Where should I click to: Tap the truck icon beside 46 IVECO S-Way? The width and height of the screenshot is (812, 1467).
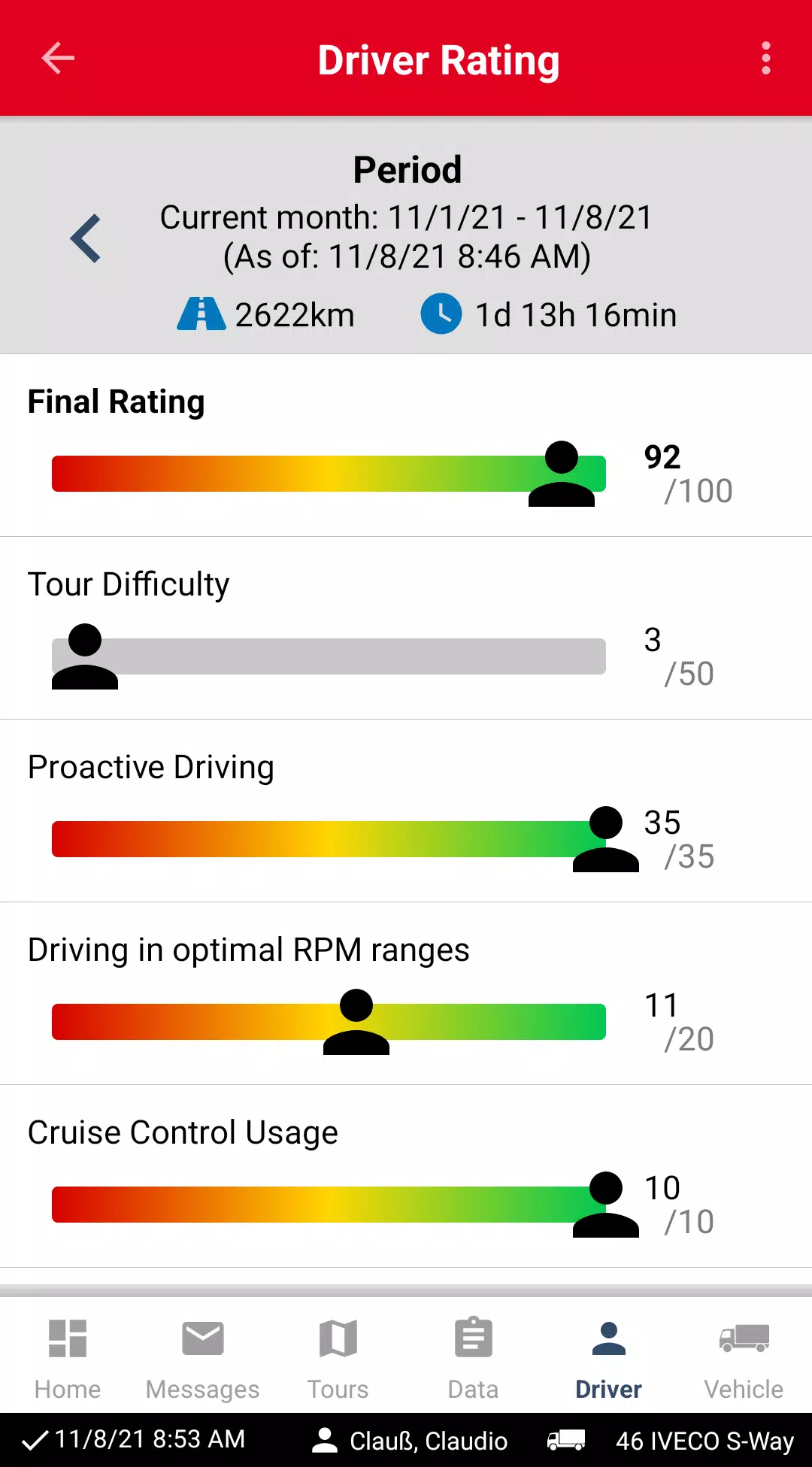pos(565,1440)
